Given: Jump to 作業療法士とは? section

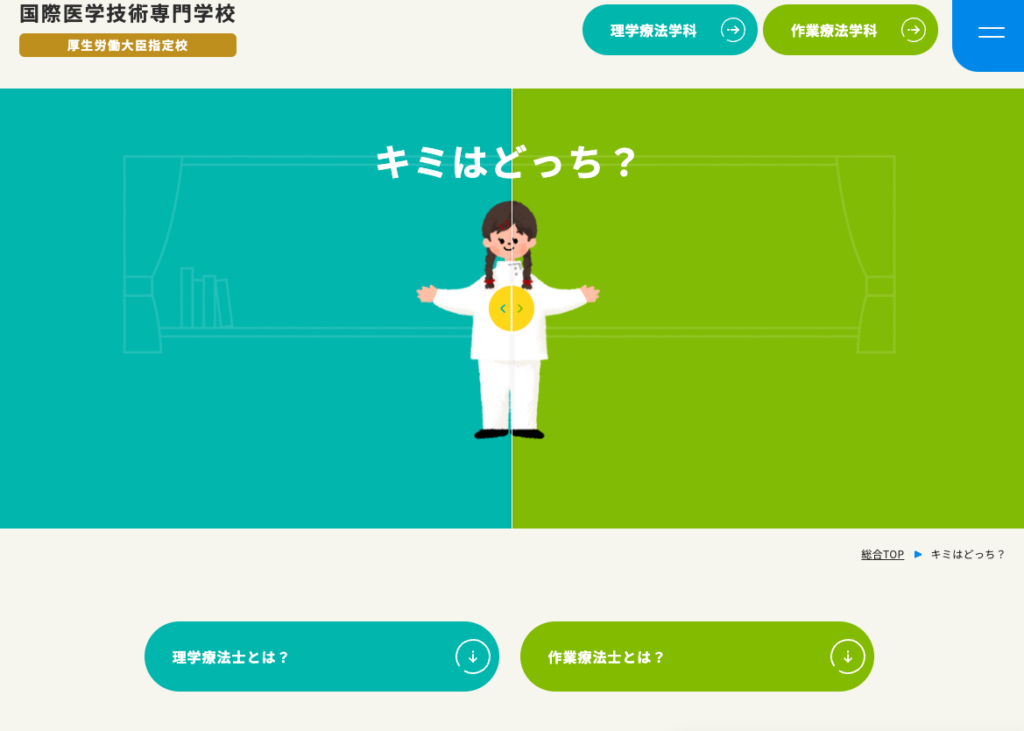Looking at the screenshot, I should click(696, 657).
